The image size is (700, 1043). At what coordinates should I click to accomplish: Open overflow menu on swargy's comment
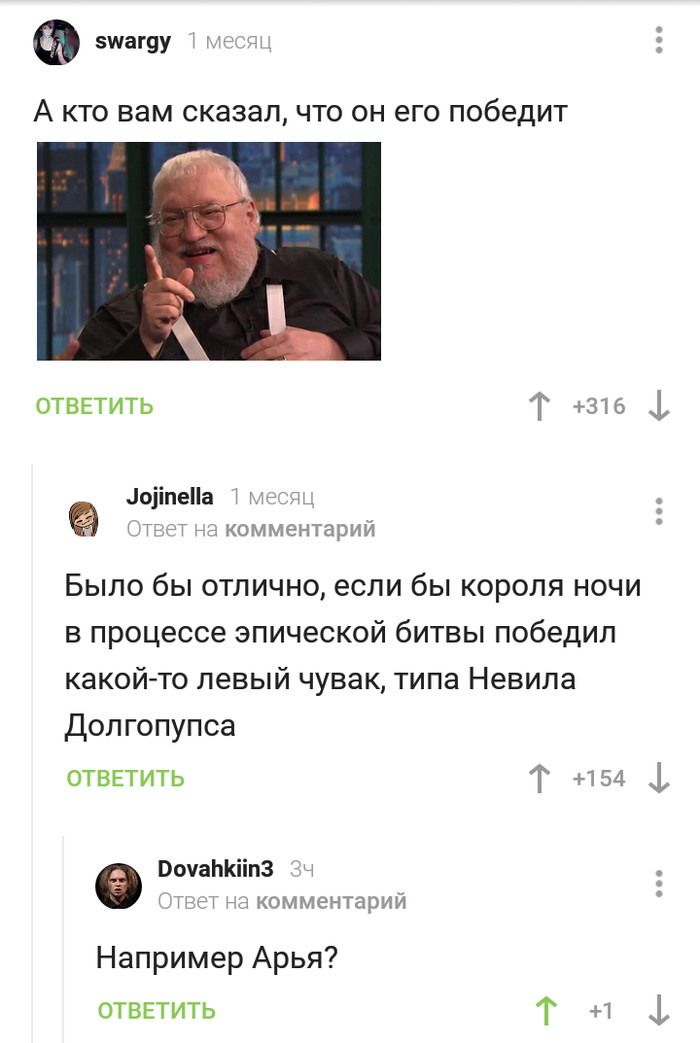(659, 41)
